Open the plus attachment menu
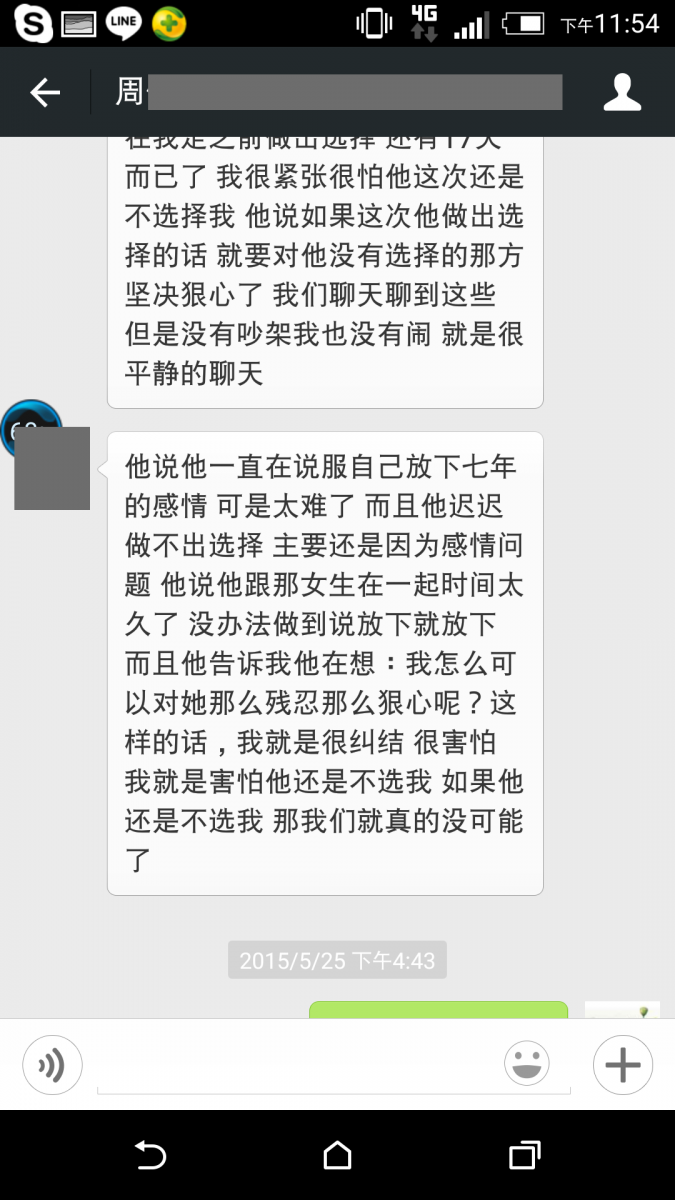675x1200 pixels. coord(622,1064)
